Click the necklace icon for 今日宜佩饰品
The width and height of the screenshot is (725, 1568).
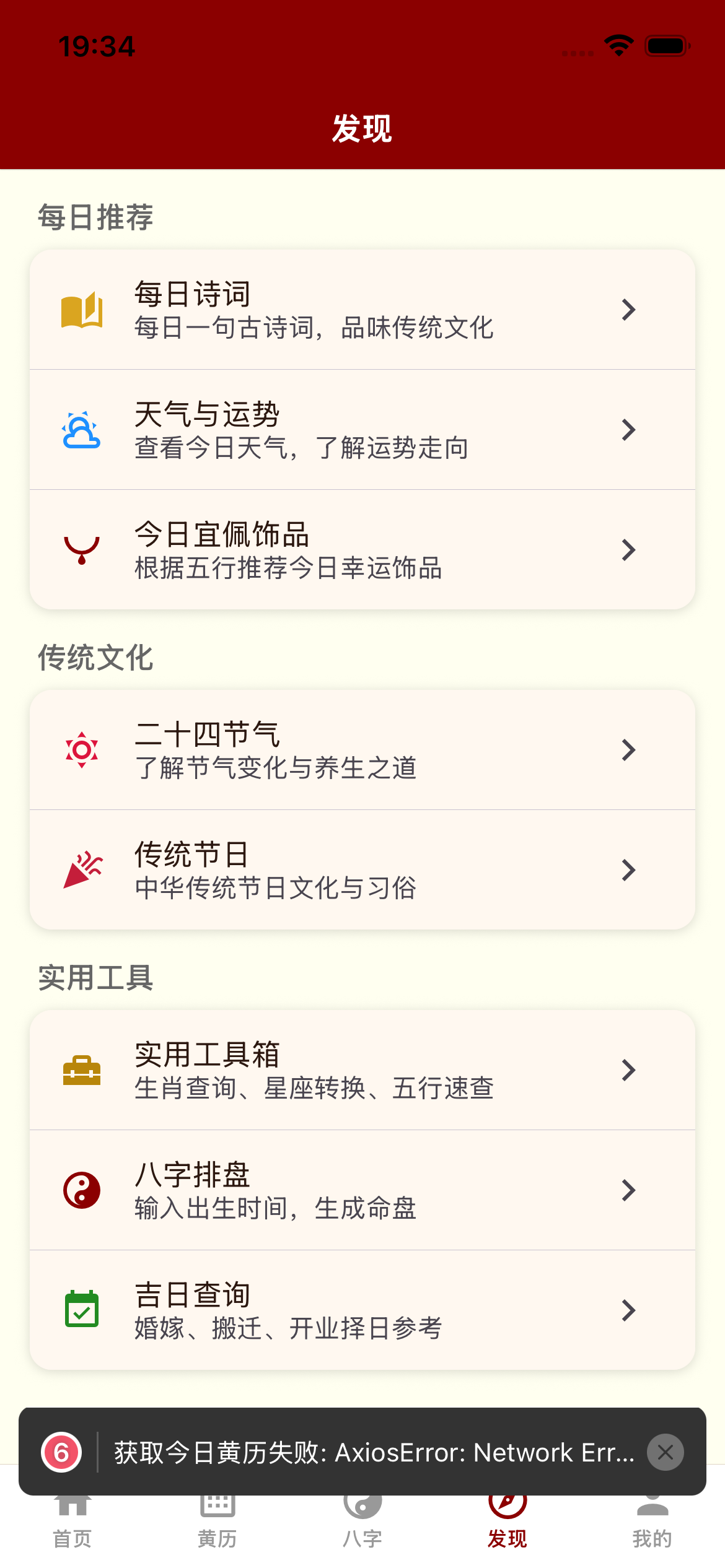(x=81, y=550)
